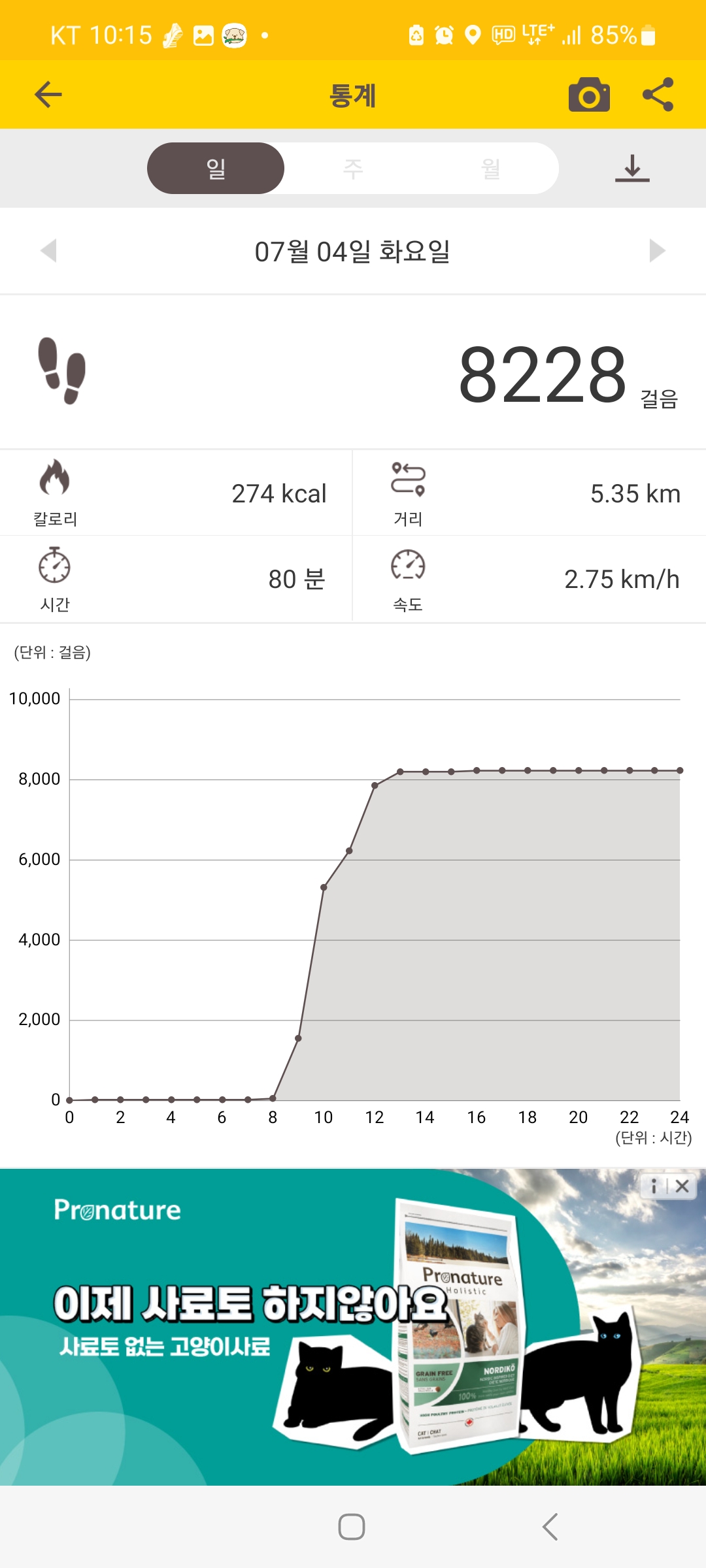The image size is (706, 1568).
Task: Close the Pronature ad banner
Action: (682, 1186)
